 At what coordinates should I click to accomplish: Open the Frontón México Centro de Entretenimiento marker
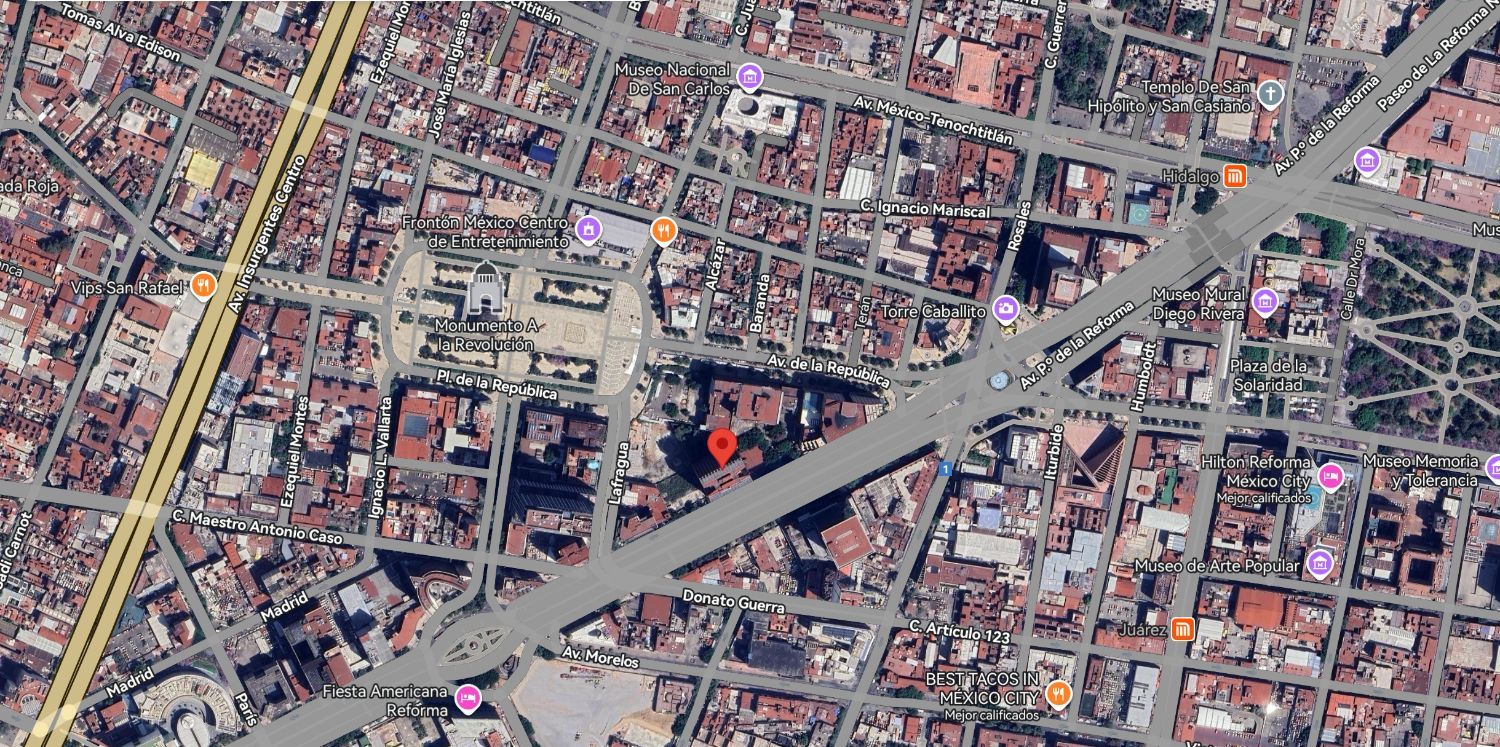click(x=588, y=231)
